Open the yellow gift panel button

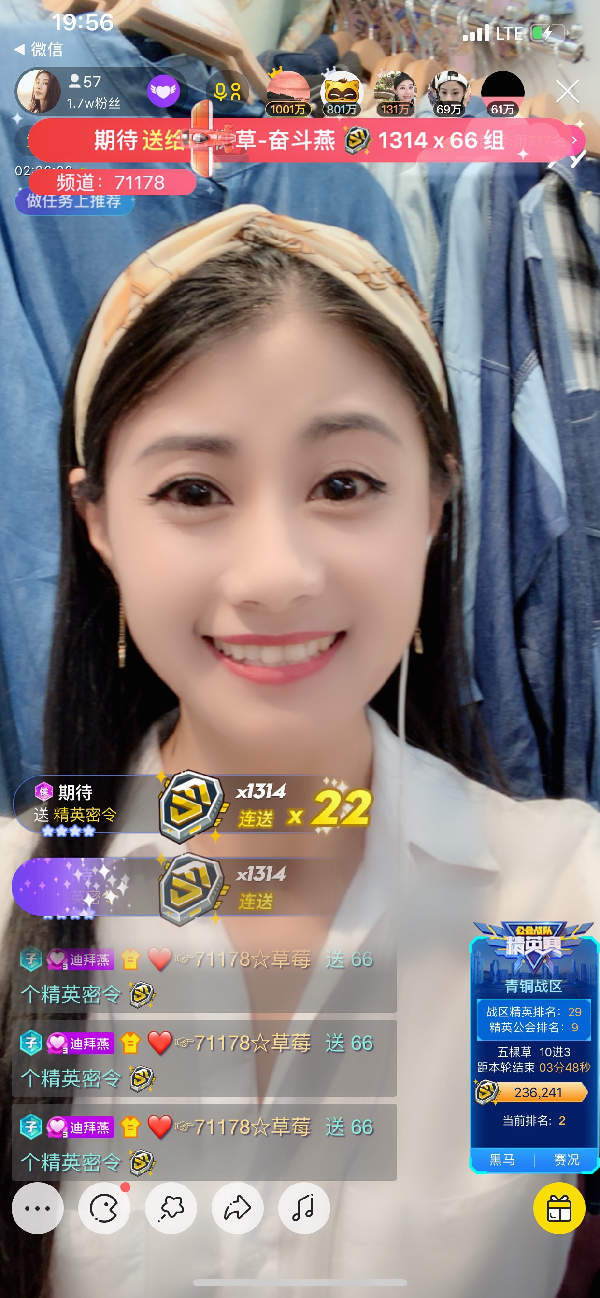coord(559,1208)
